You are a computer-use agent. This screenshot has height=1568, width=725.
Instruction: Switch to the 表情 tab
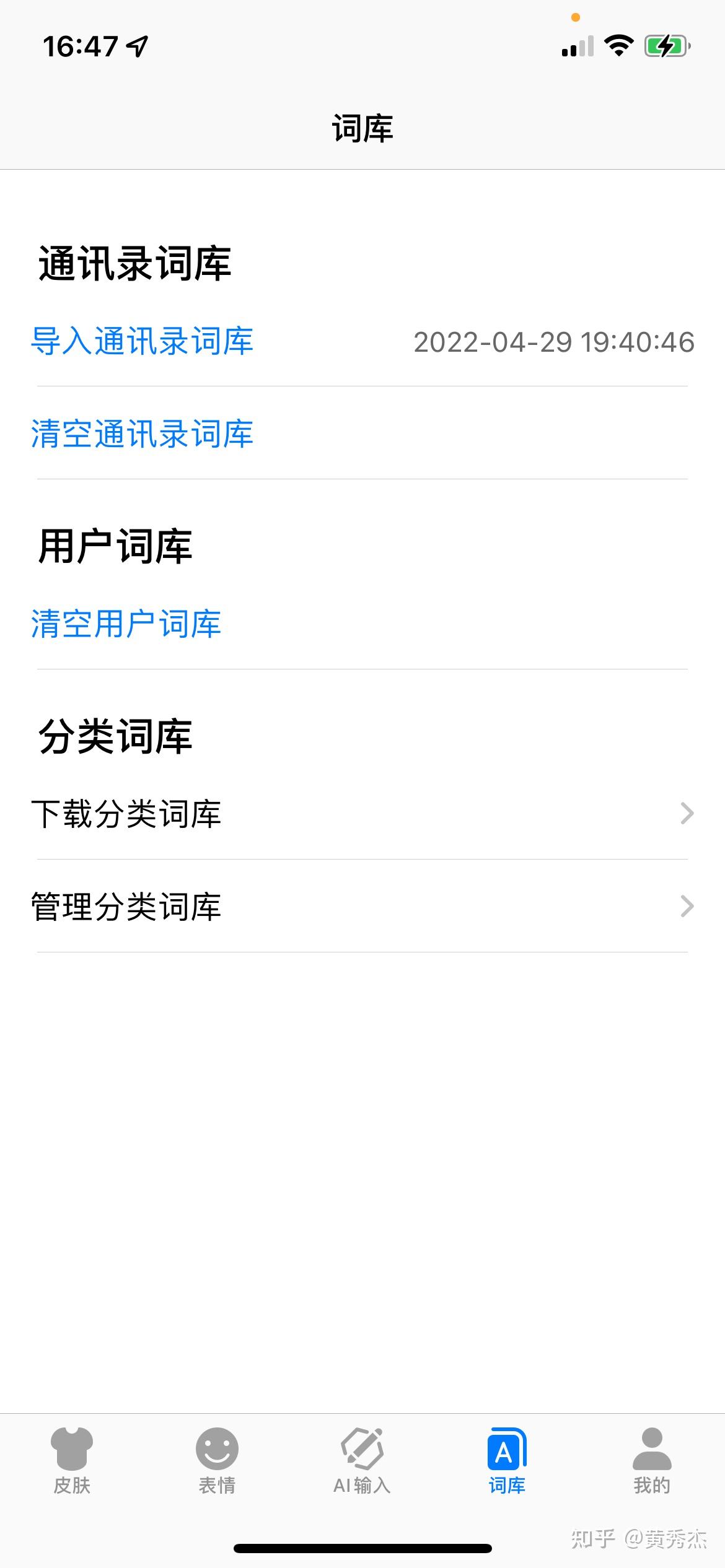click(217, 1461)
